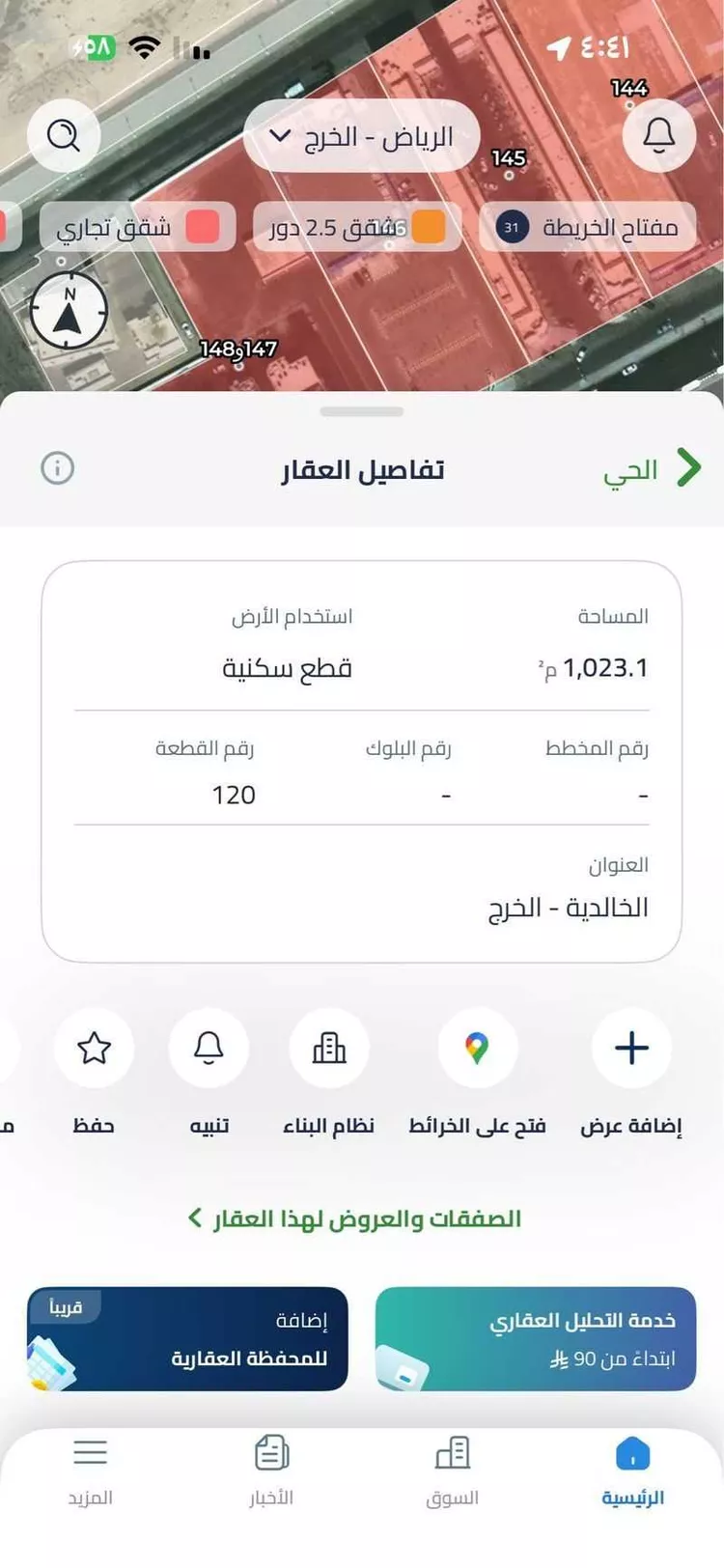
Task: Open property info via the (i) icon
Action: 58,468
